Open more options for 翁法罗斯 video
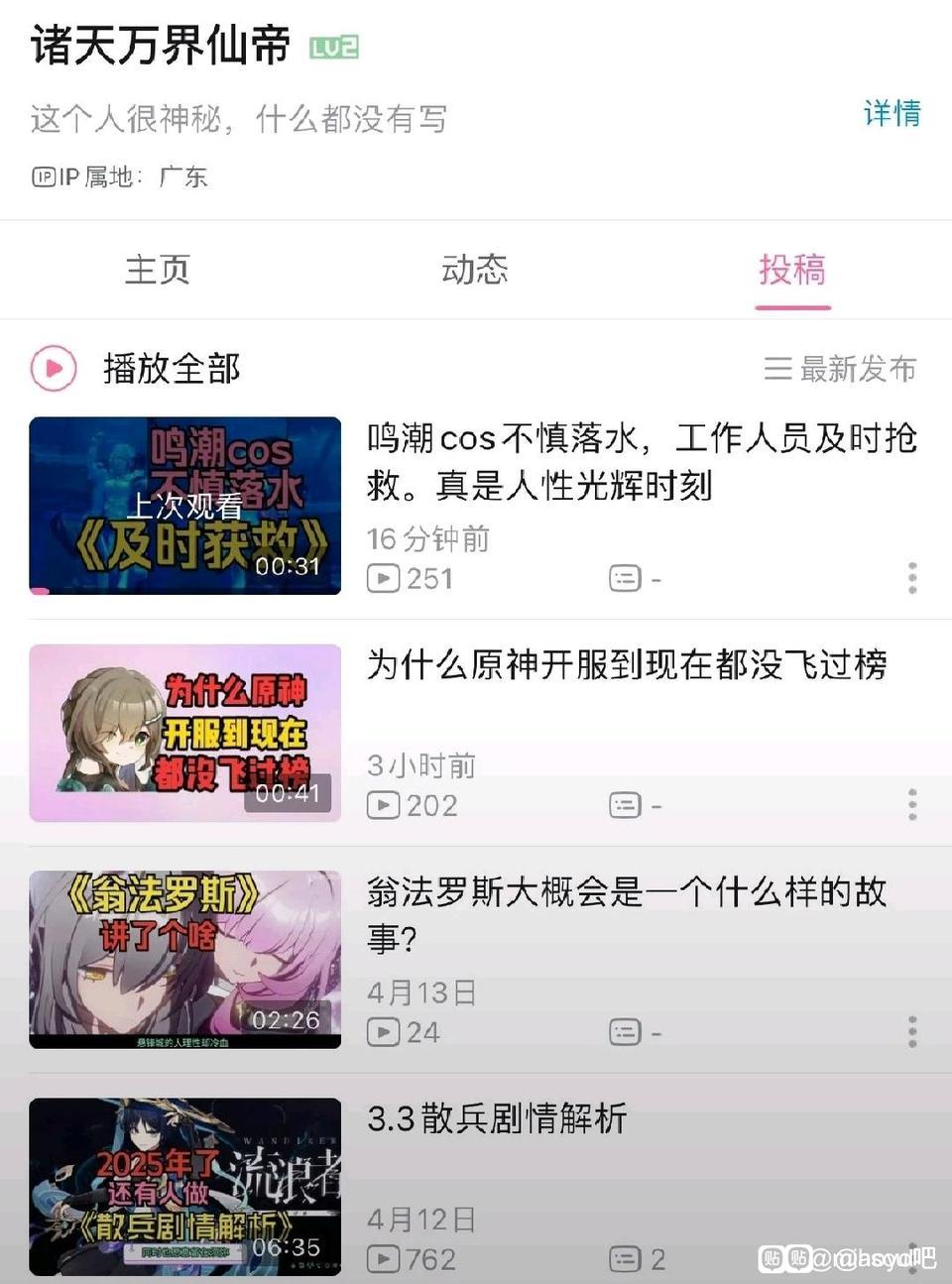This screenshot has width=952, height=1284. pyautogui.click(x=912, y=1031)
